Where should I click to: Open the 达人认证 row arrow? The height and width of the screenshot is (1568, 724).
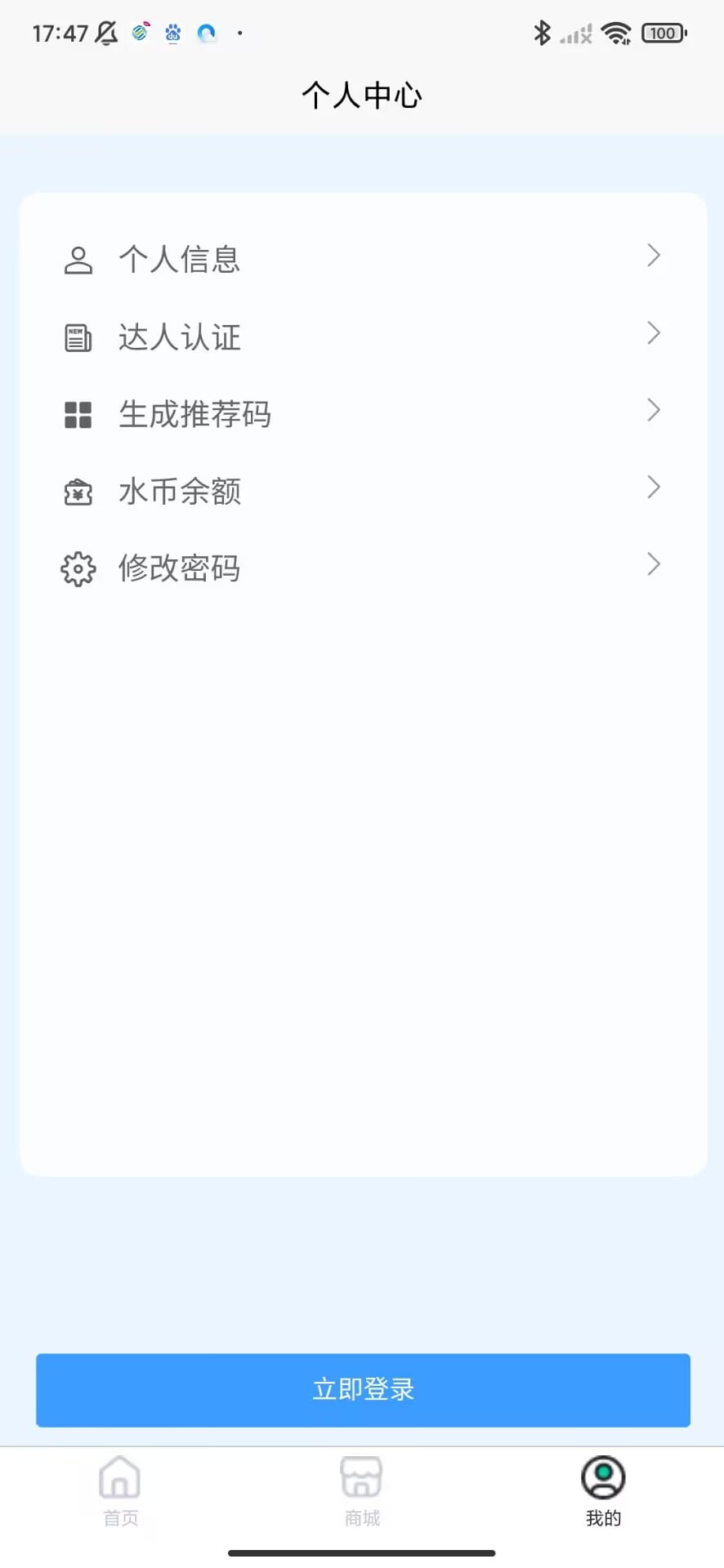[x=653, y=333]
